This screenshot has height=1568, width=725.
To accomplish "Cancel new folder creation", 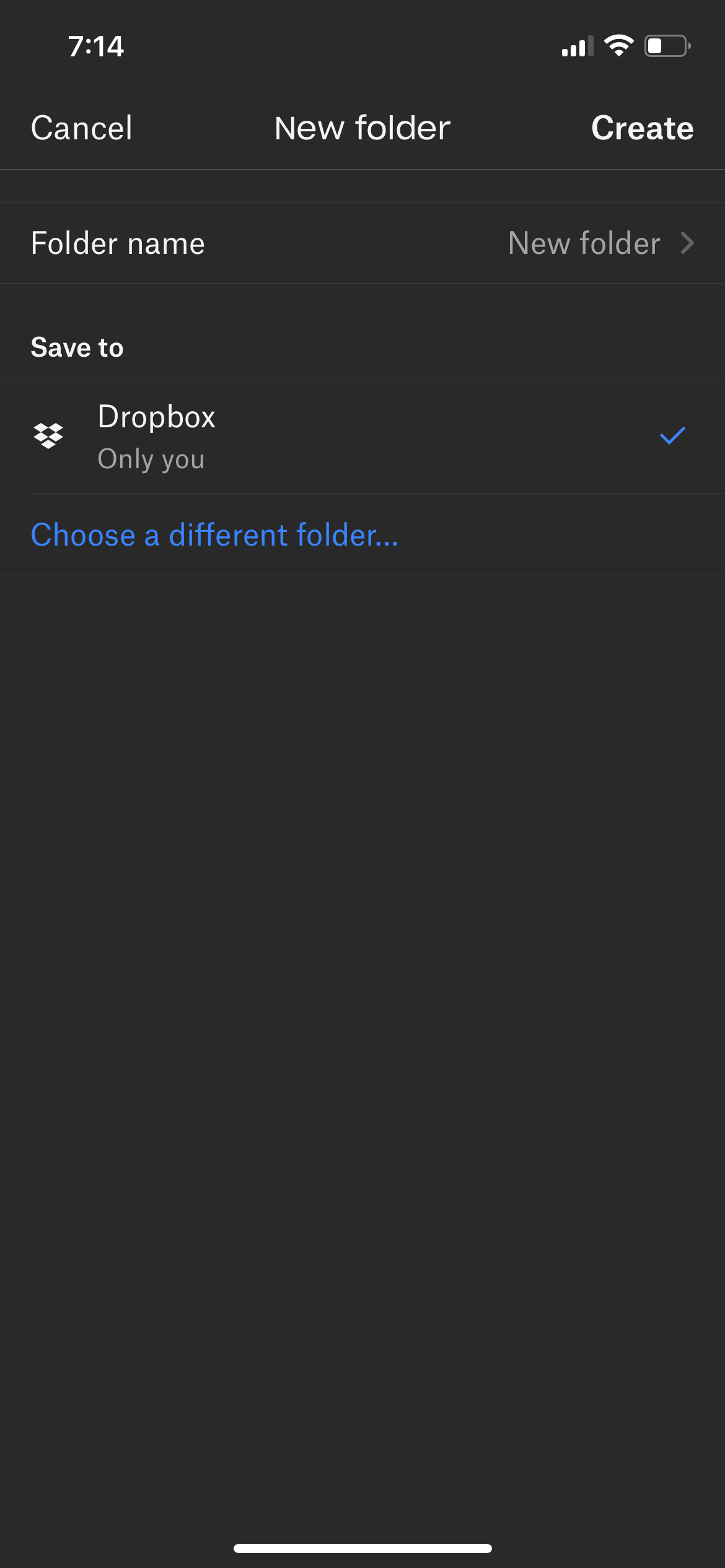I will pyautogui.click(x=81, y=128).
